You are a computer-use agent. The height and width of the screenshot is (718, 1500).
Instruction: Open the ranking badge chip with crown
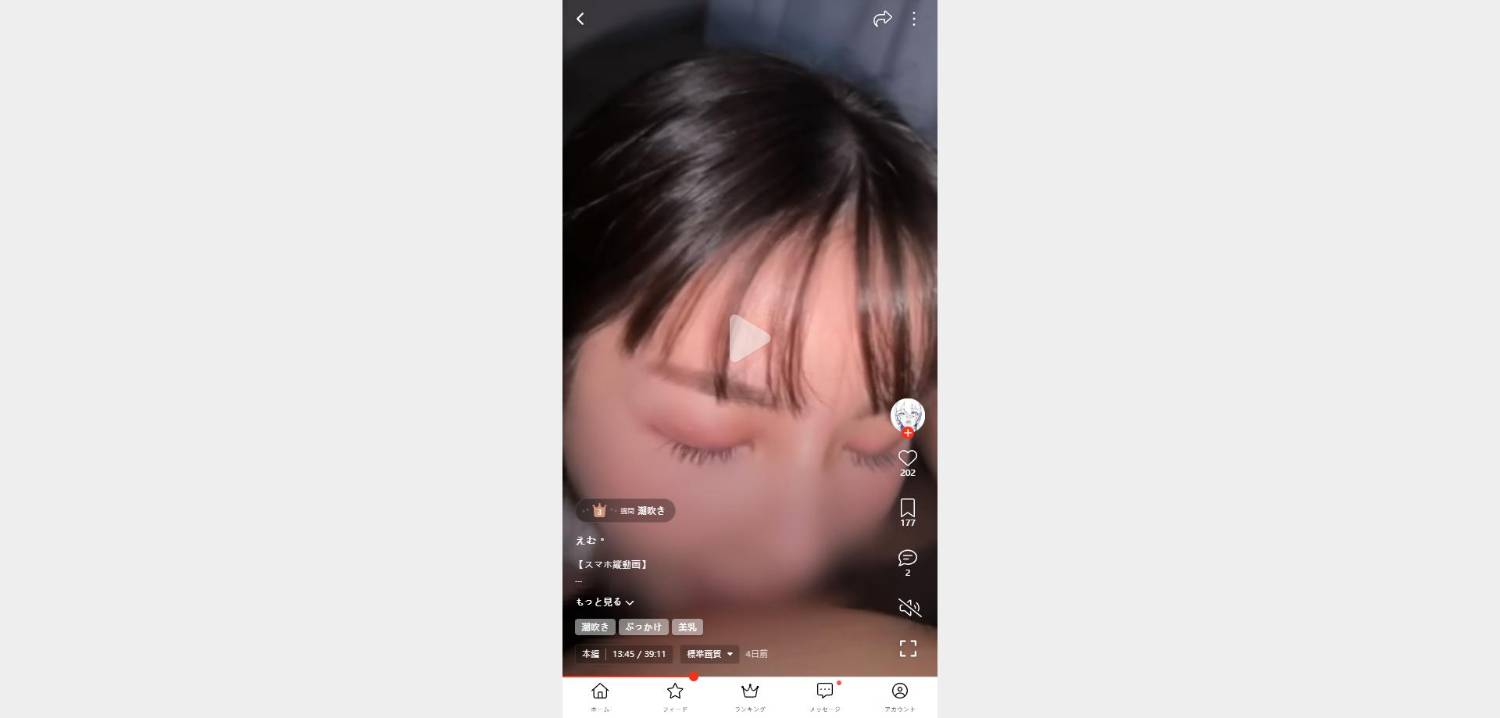[x=625, y=511]
